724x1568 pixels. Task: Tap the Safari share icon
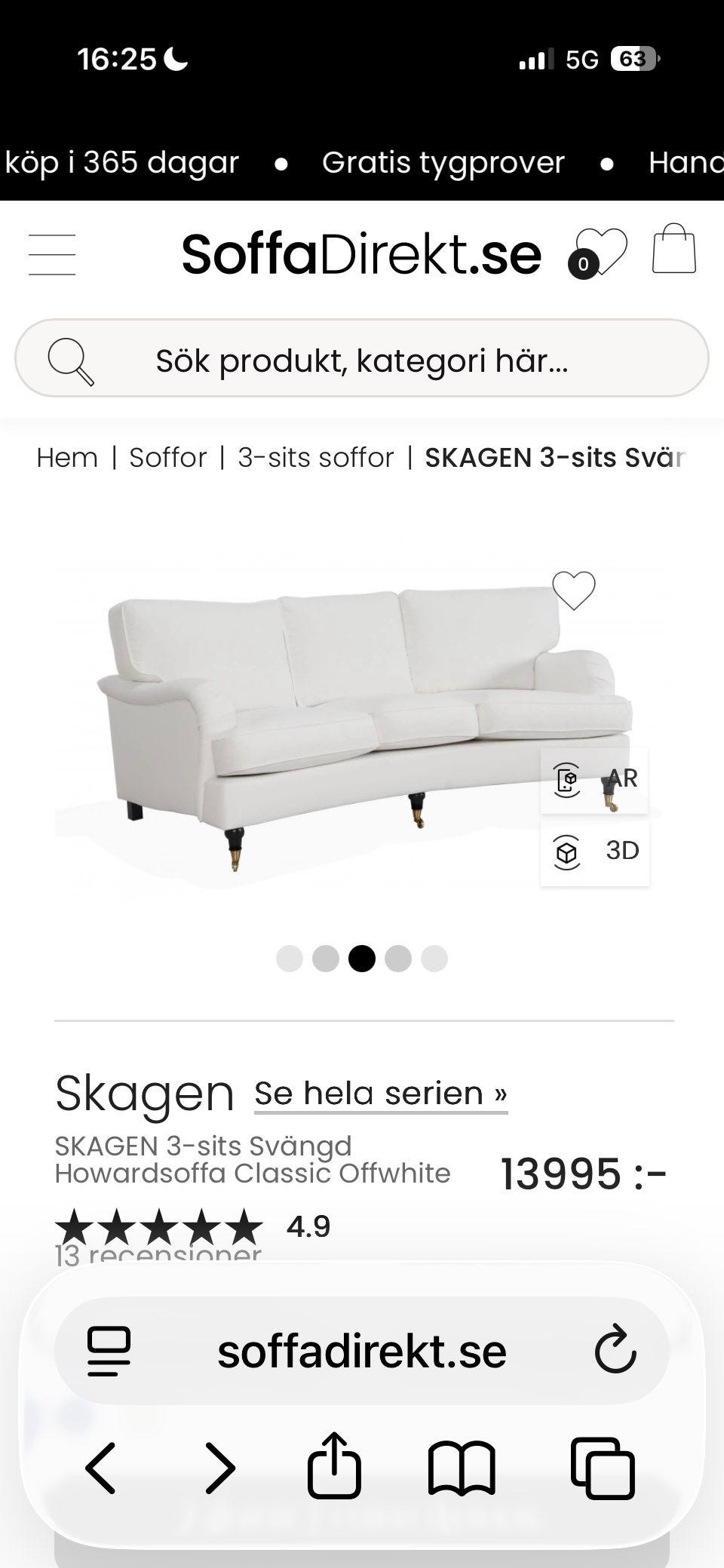334,1466
